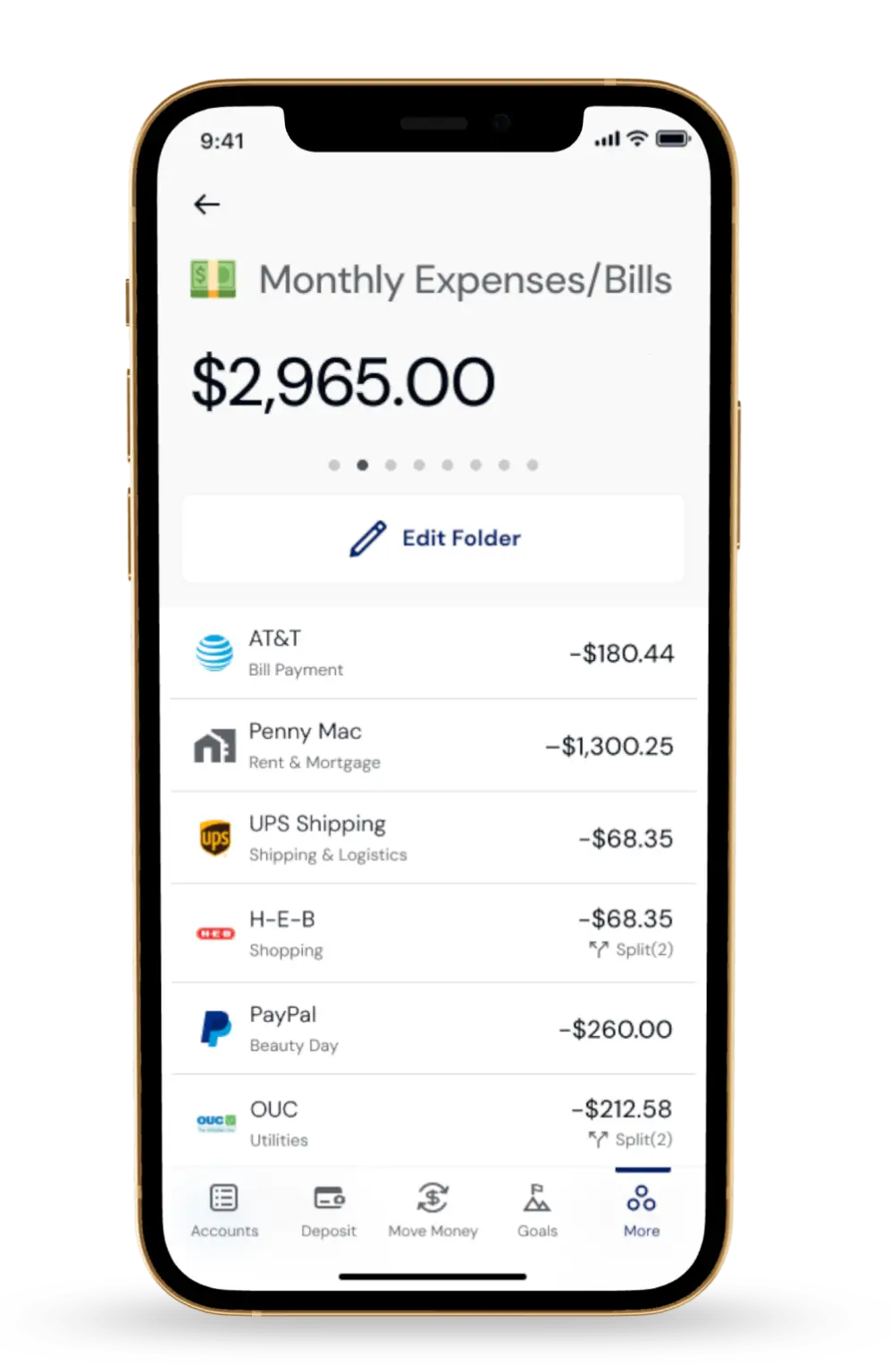View the OUC utilities transaction
Screen dimensions: 891x1372
coord(433,1123)
